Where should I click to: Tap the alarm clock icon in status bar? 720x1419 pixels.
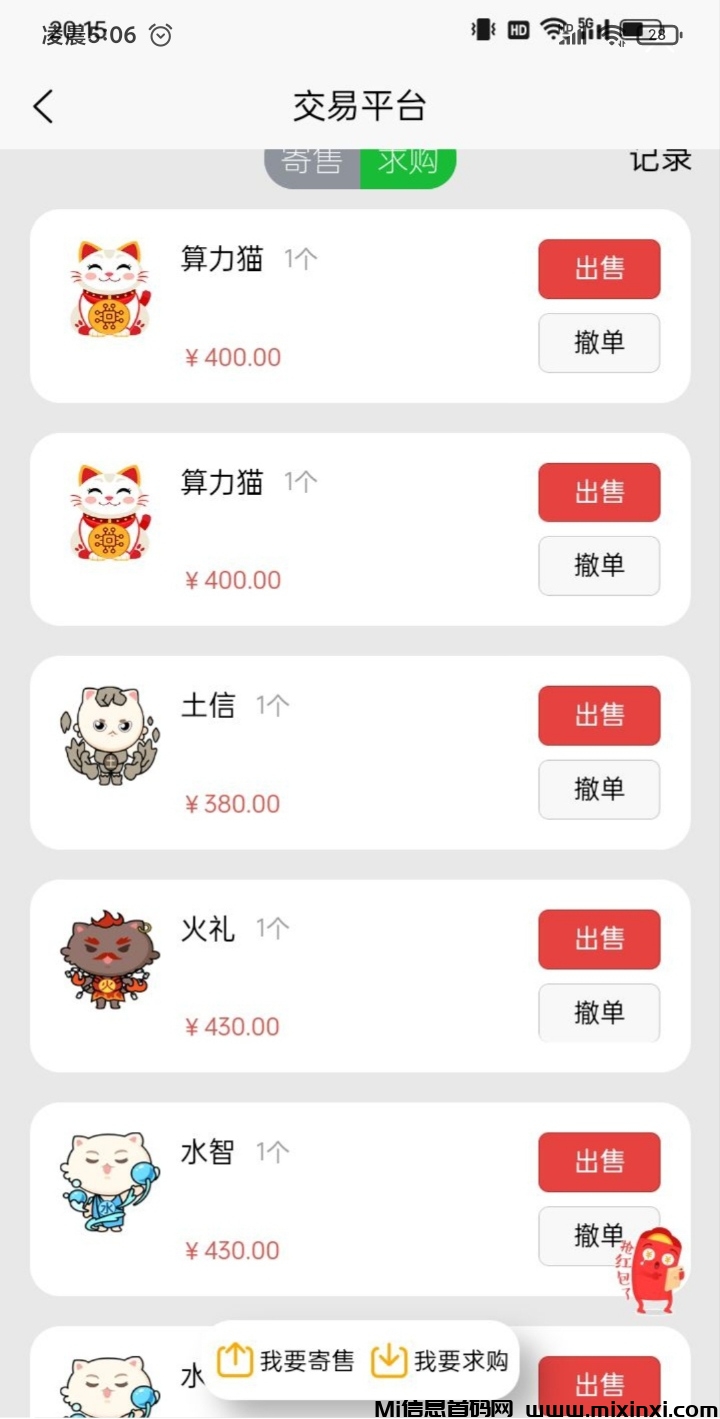point(160,34)
